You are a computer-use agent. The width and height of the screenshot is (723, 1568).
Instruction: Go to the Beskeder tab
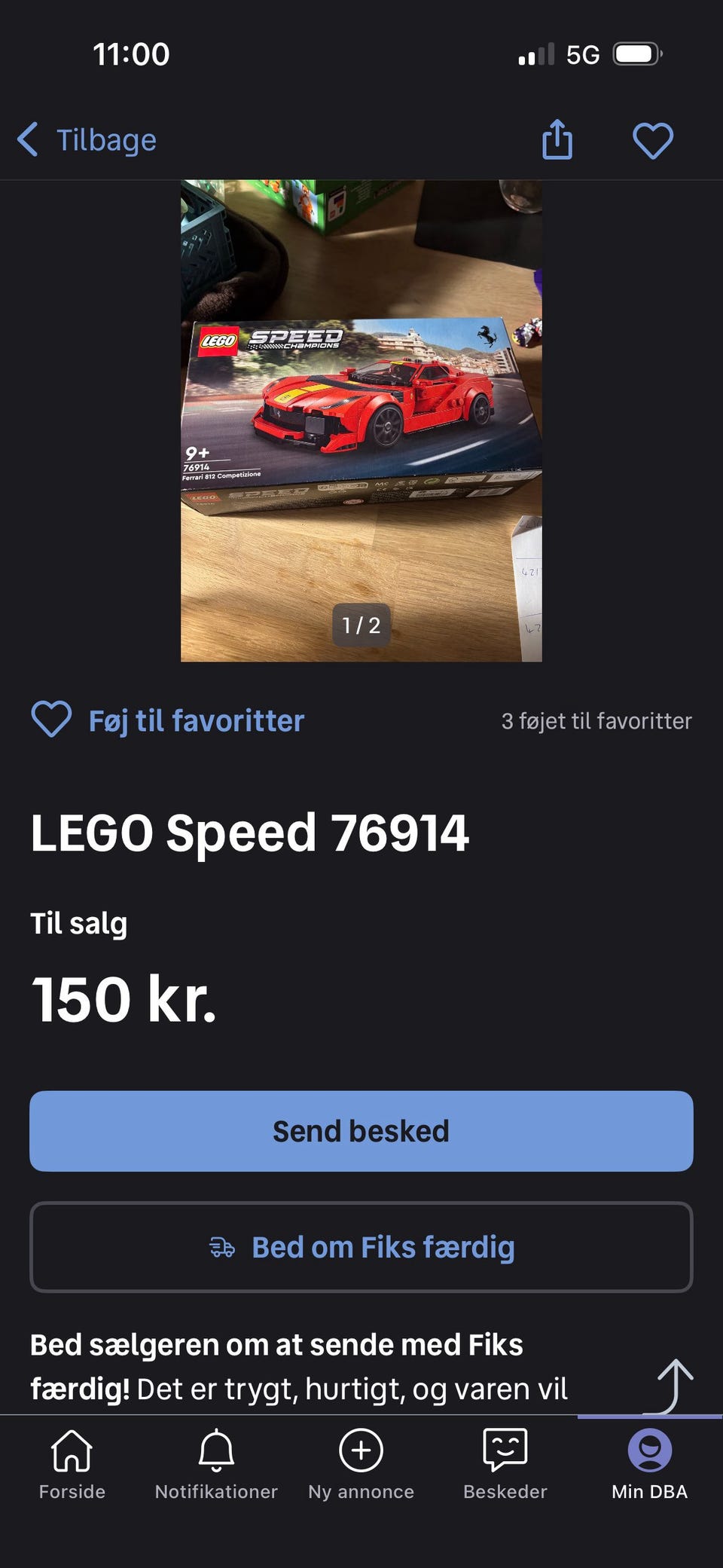505,1464
